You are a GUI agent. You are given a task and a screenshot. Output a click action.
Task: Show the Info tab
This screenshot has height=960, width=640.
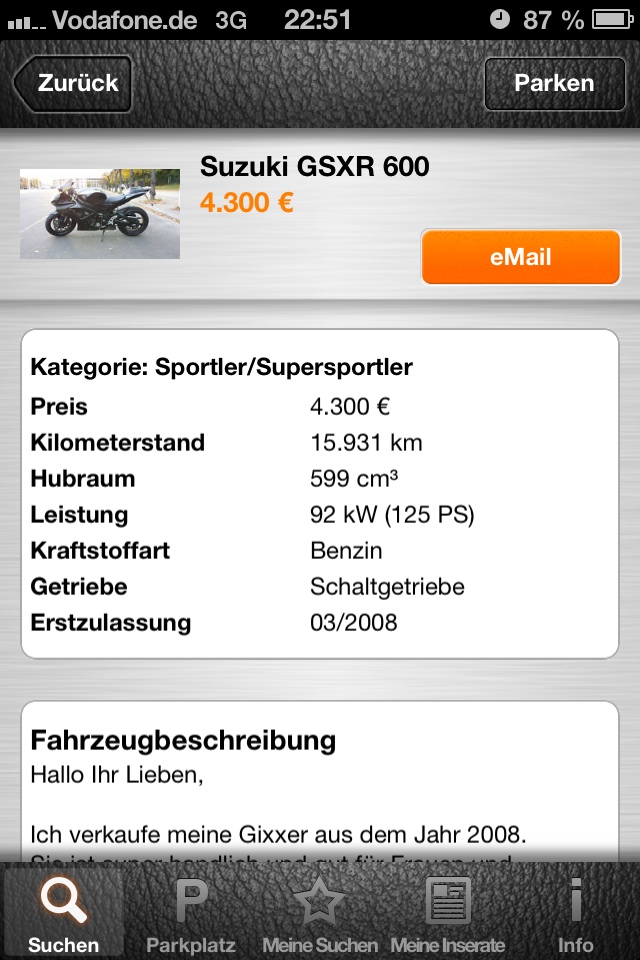click(x=575, y=914)
